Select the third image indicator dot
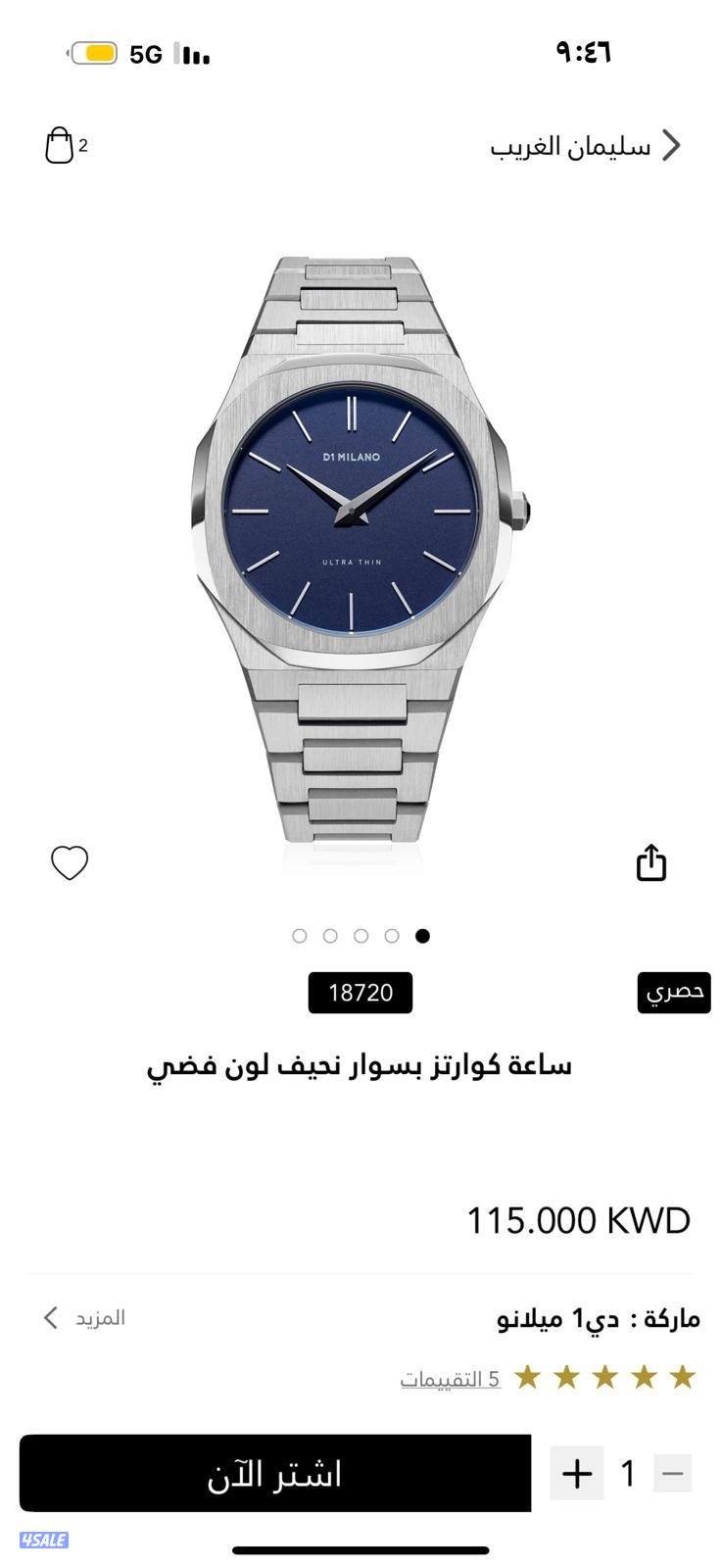 coord(360,936)
